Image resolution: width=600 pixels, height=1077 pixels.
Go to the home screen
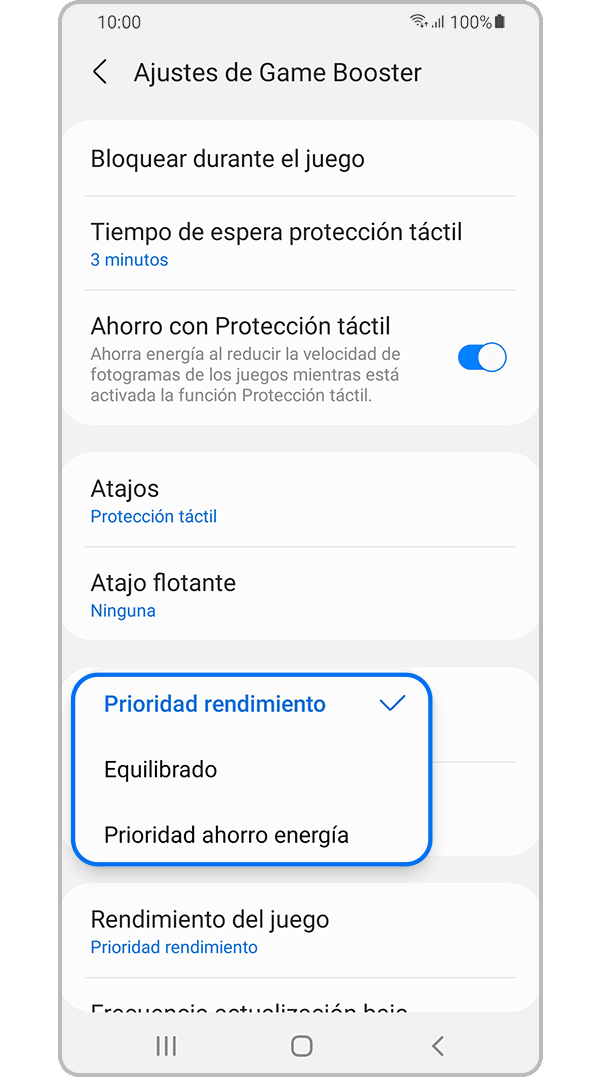[301, 1046]
